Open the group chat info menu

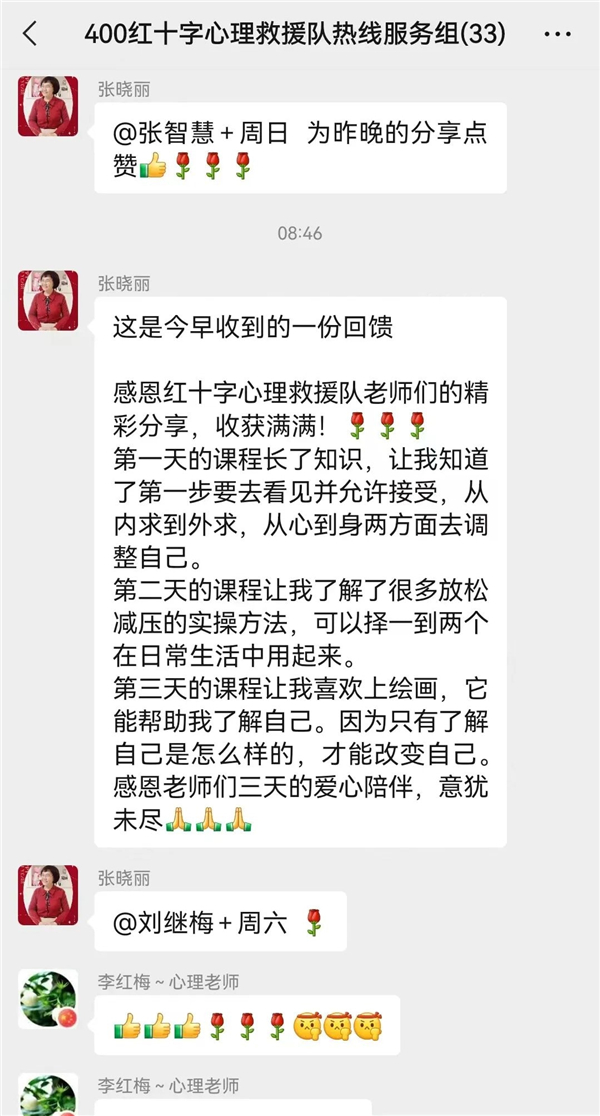[557, 34]
